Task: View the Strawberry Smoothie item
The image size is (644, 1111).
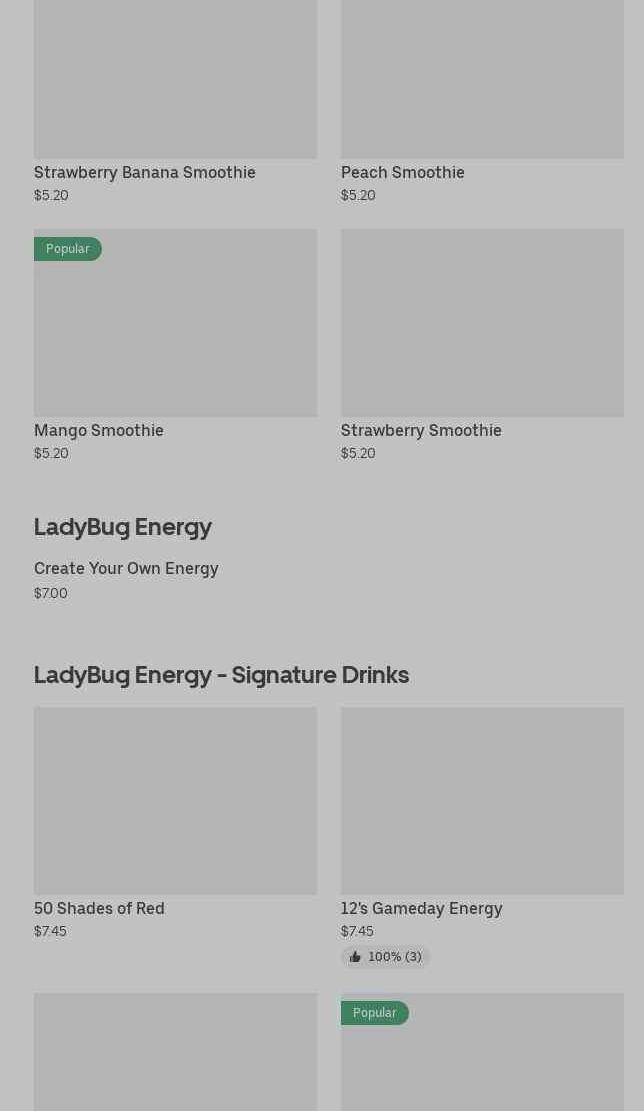Action: (x=482, y=345)
